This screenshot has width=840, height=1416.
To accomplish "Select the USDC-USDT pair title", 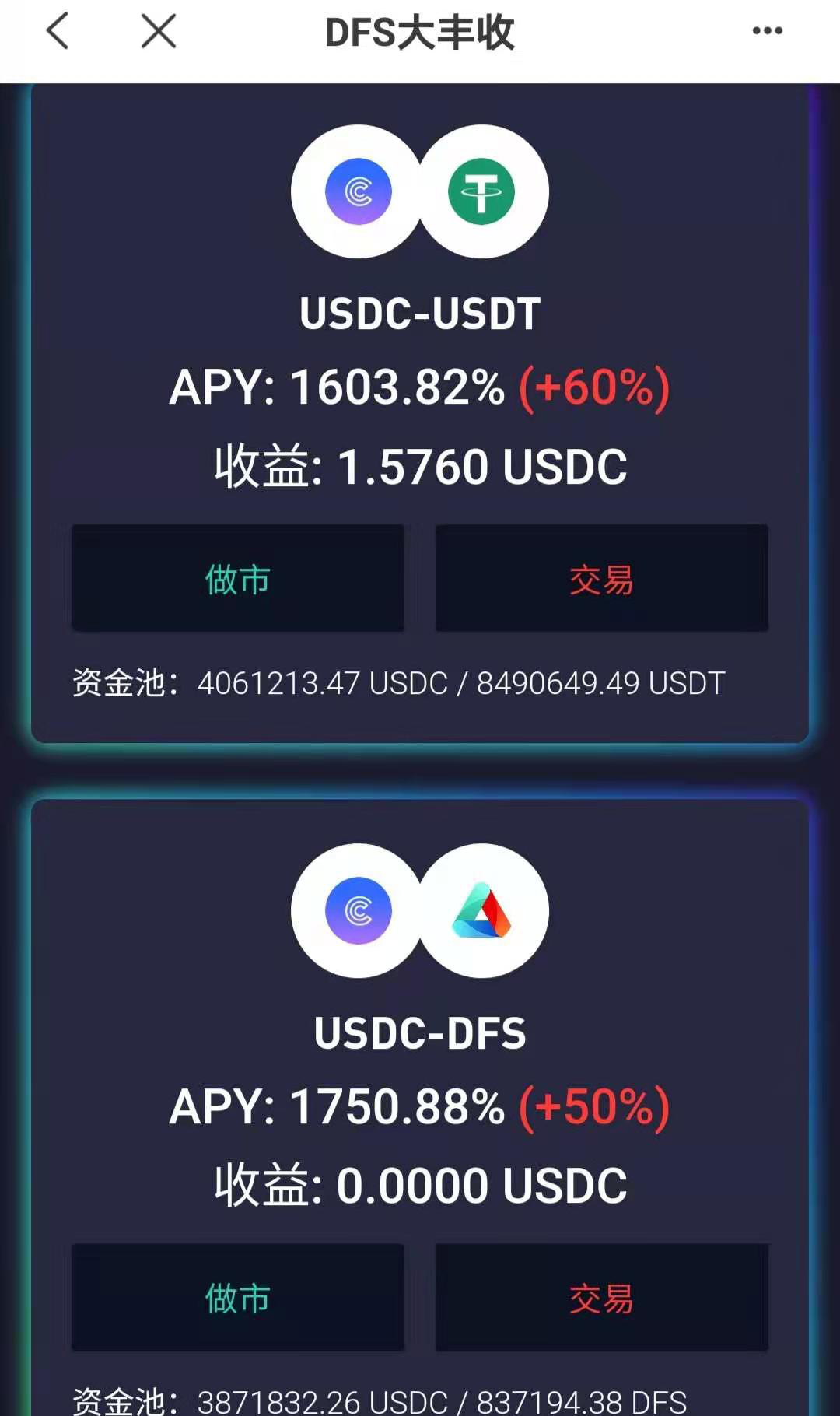I will [x=420, y=314].
